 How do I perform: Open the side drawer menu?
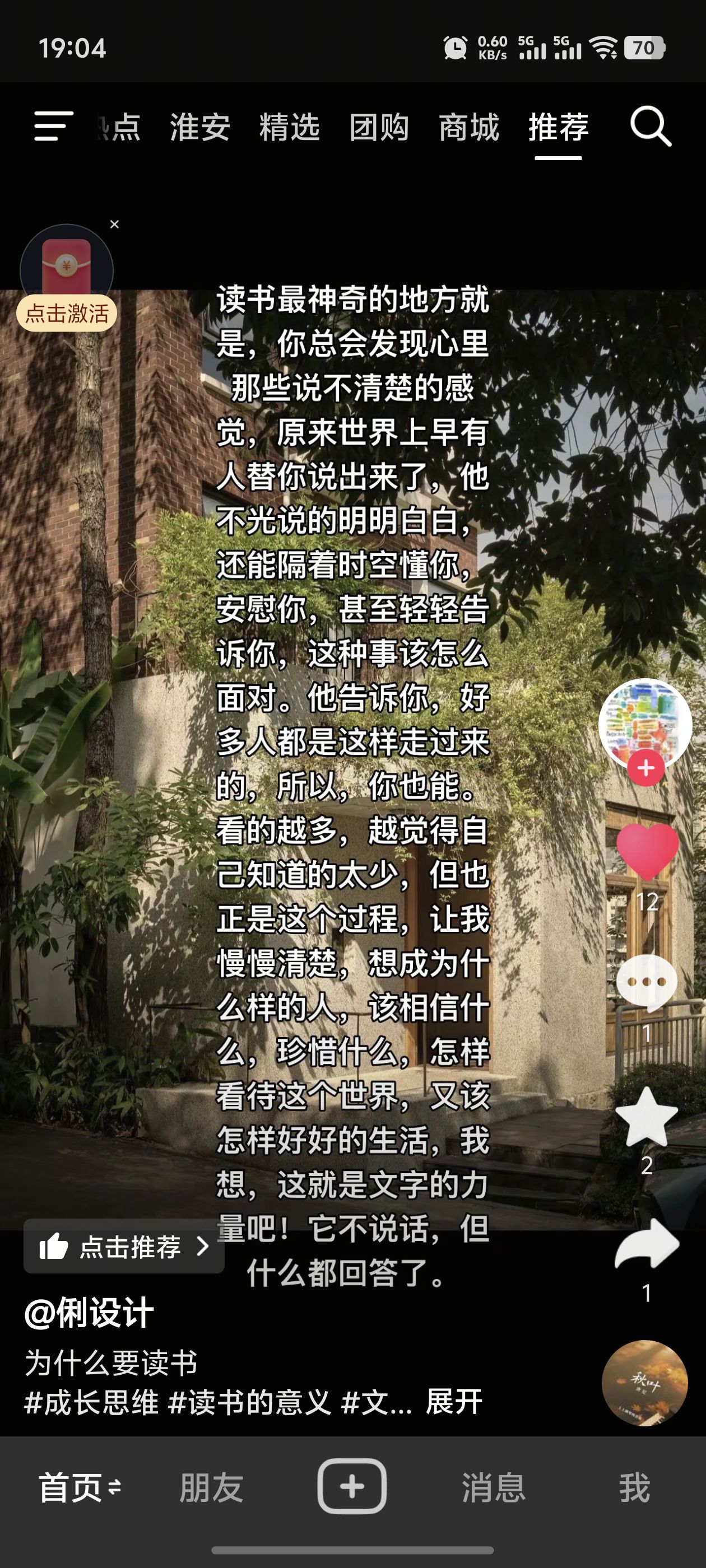[54, 126]
